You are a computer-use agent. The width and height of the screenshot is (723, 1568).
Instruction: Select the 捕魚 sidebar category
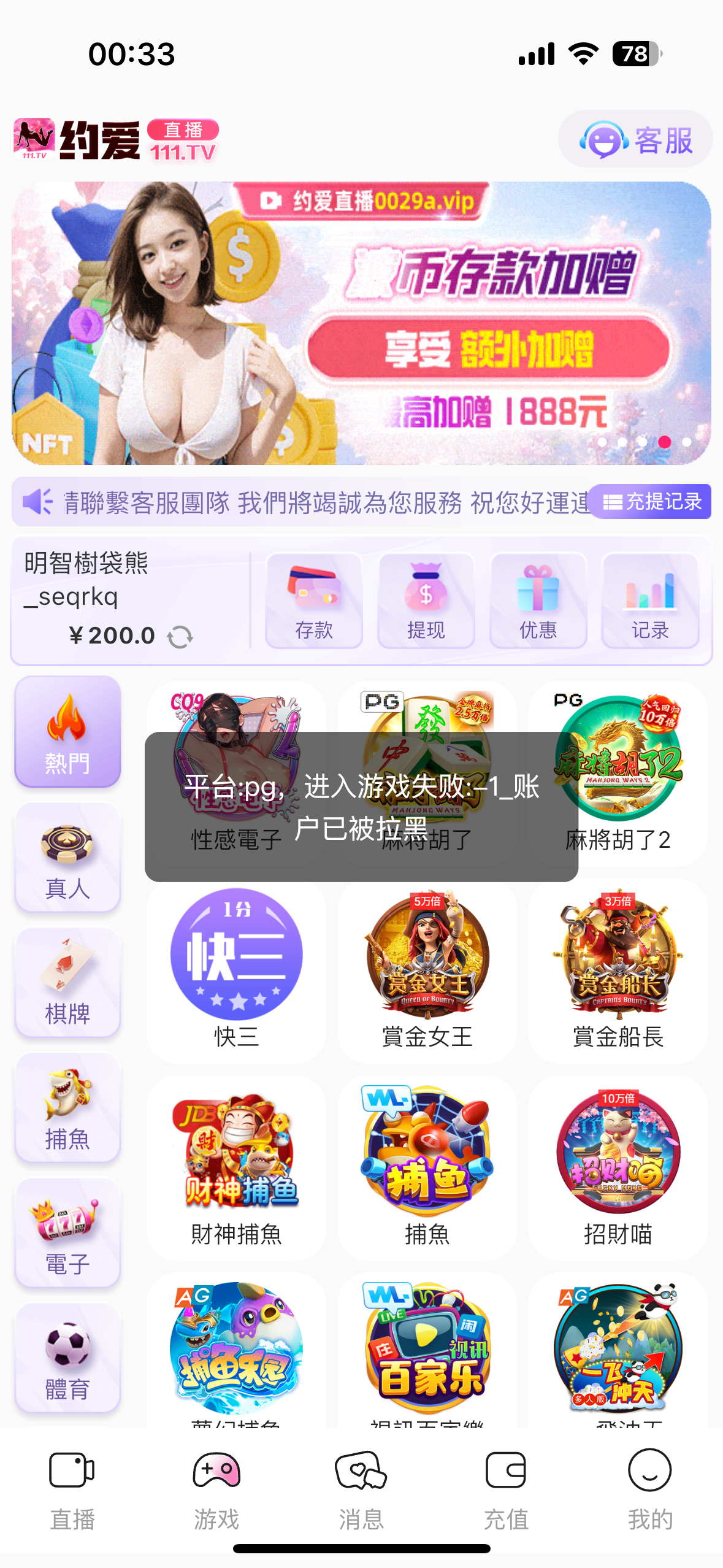coord(67,1108)
